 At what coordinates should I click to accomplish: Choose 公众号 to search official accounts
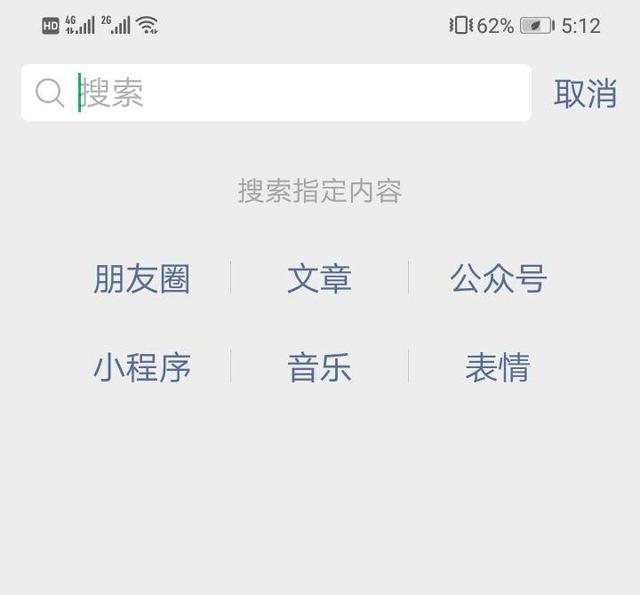[x=498, y=279]
